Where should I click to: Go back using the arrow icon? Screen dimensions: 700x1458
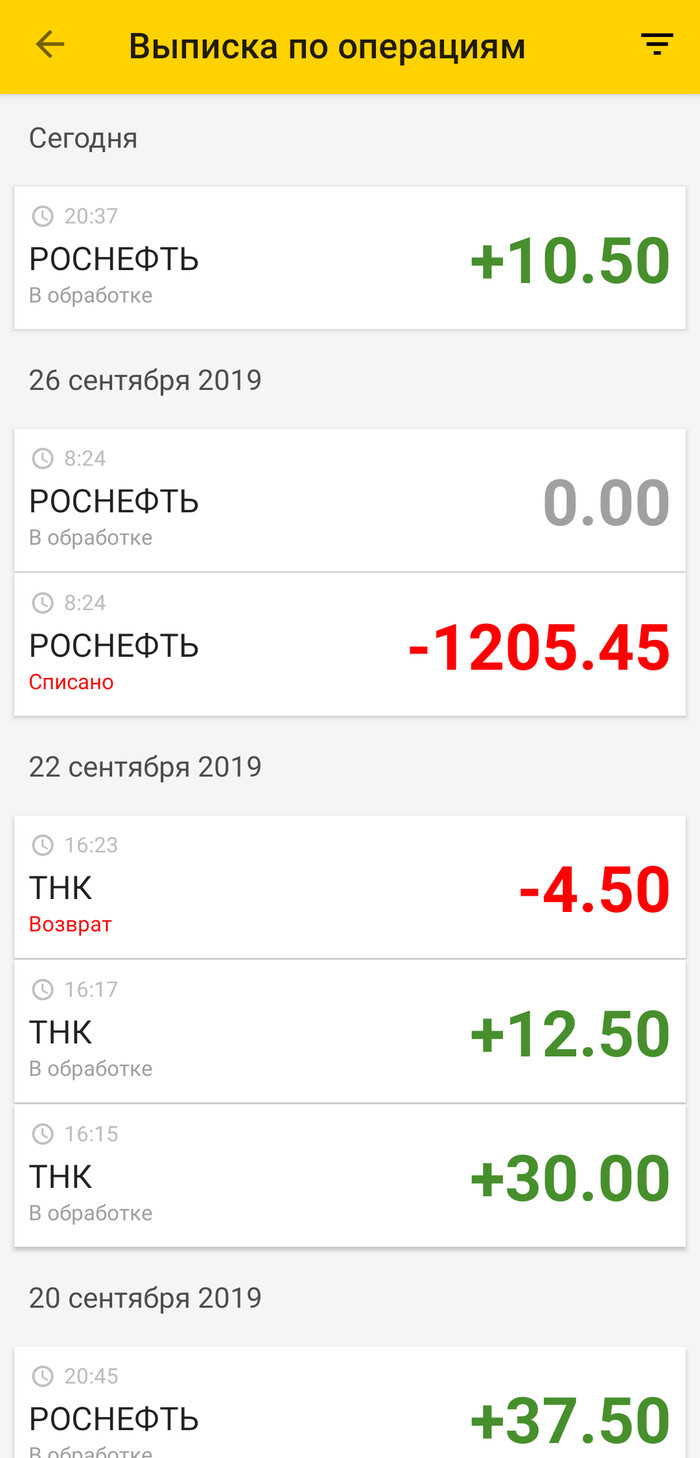tap(49, 45)
